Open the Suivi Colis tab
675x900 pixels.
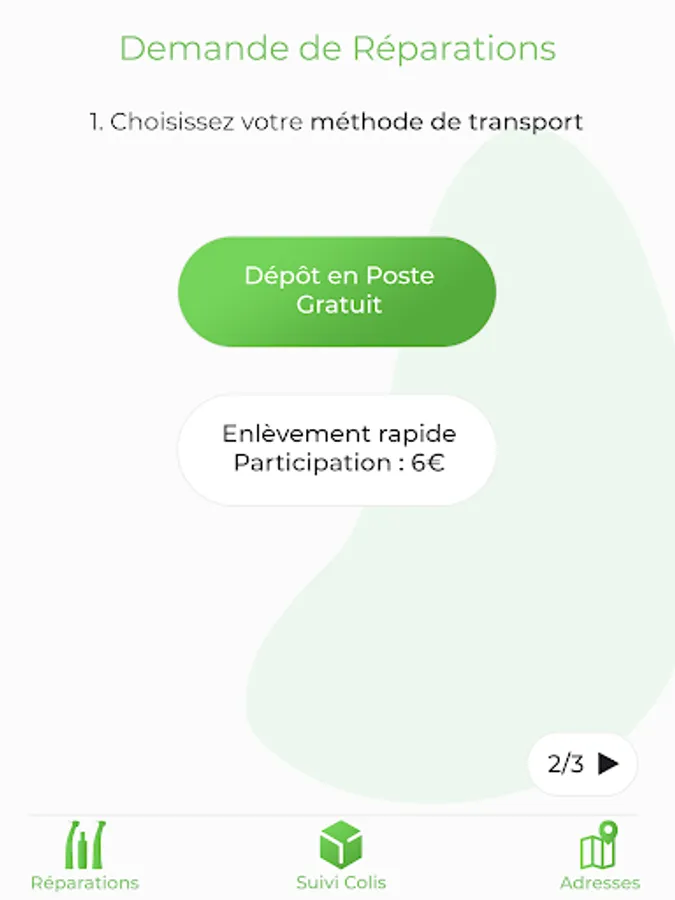[x=341, y=856]
